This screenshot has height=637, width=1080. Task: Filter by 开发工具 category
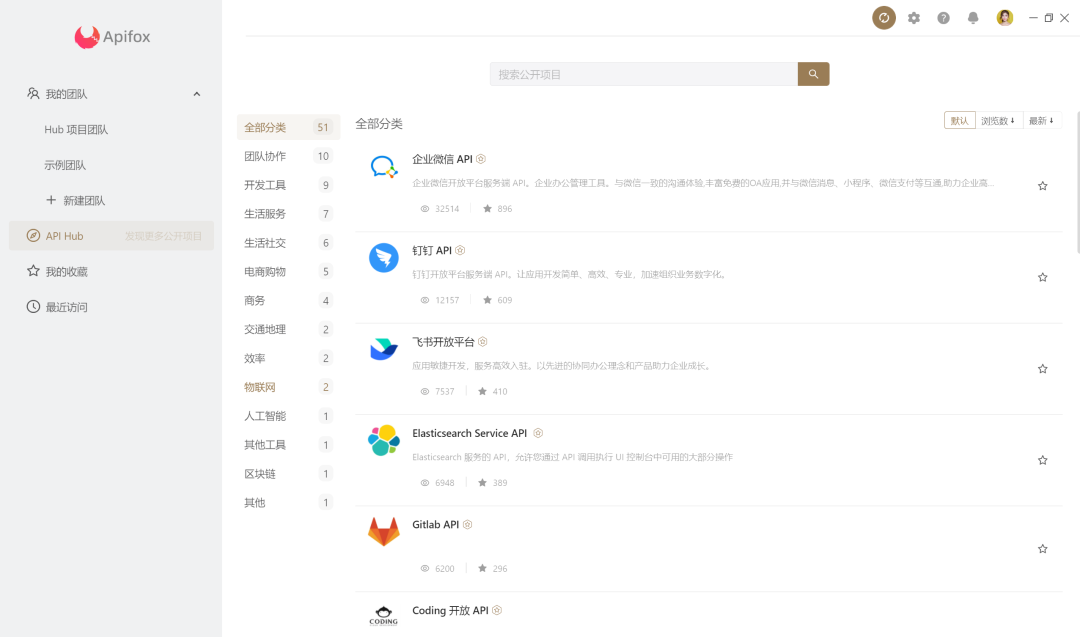(x=265, y=185)
